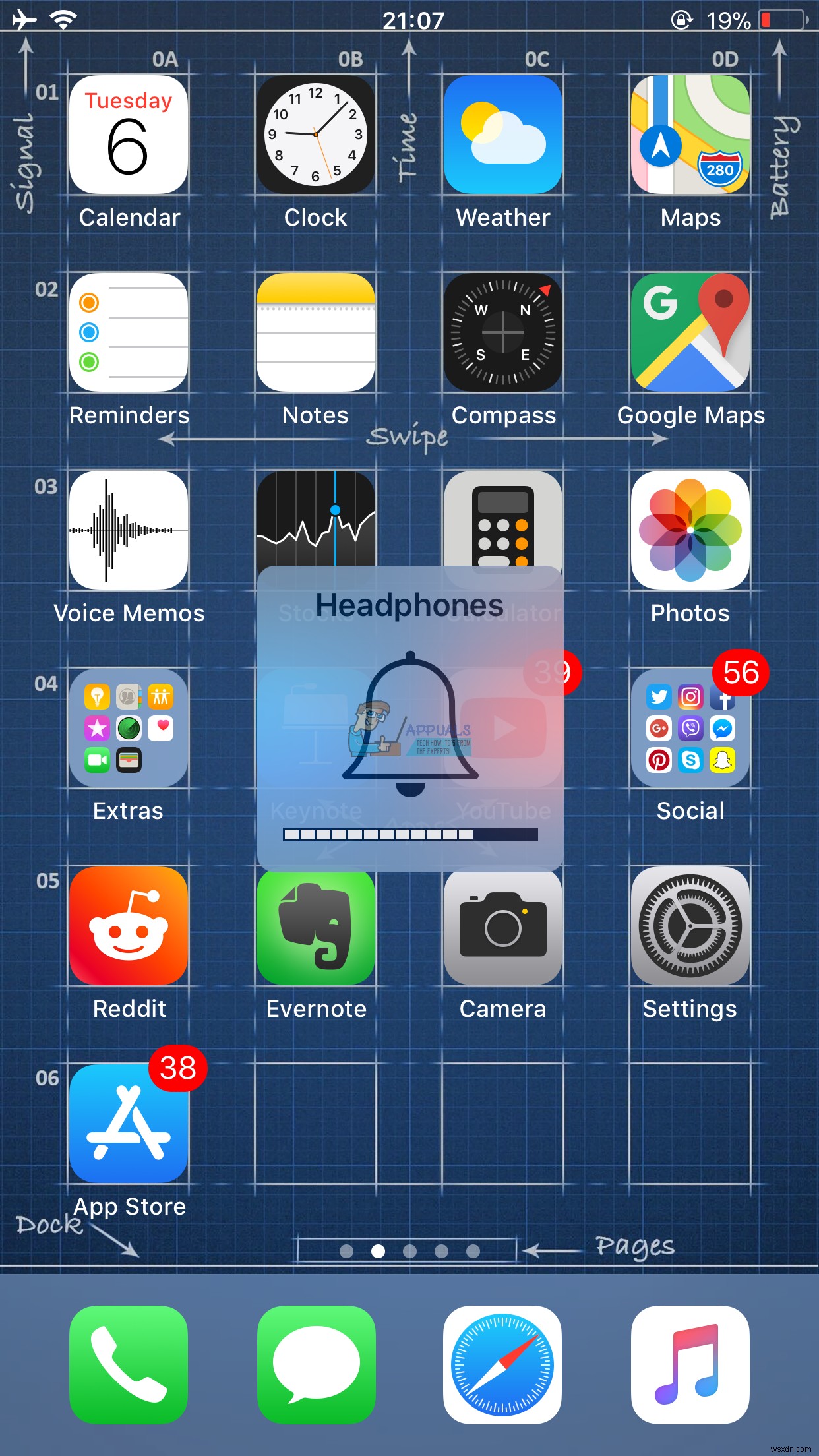
Task: Open the Social folder with 56 notifications
Action: [690, 729]
